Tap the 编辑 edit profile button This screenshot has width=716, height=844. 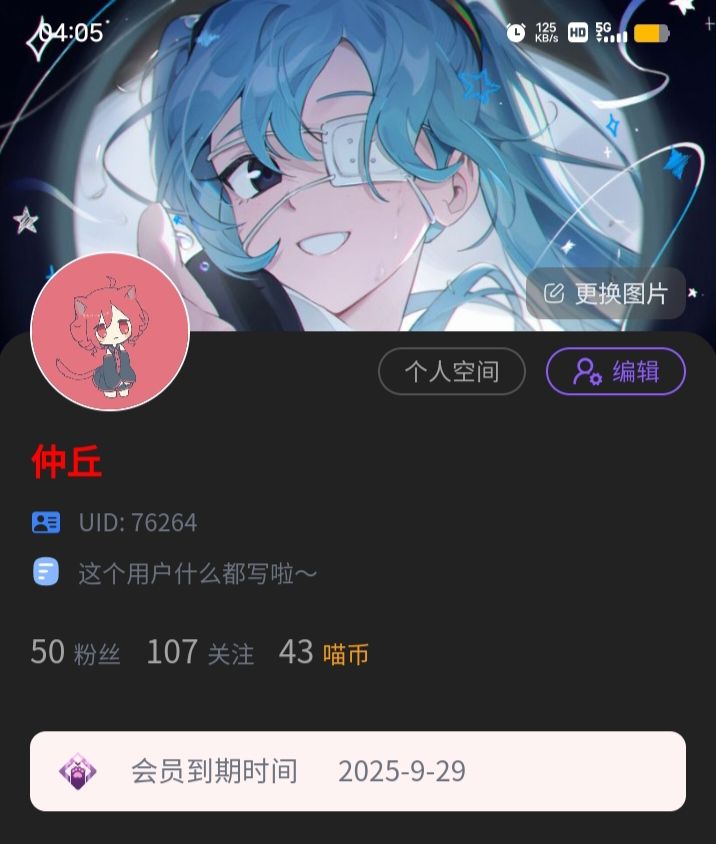615,372
